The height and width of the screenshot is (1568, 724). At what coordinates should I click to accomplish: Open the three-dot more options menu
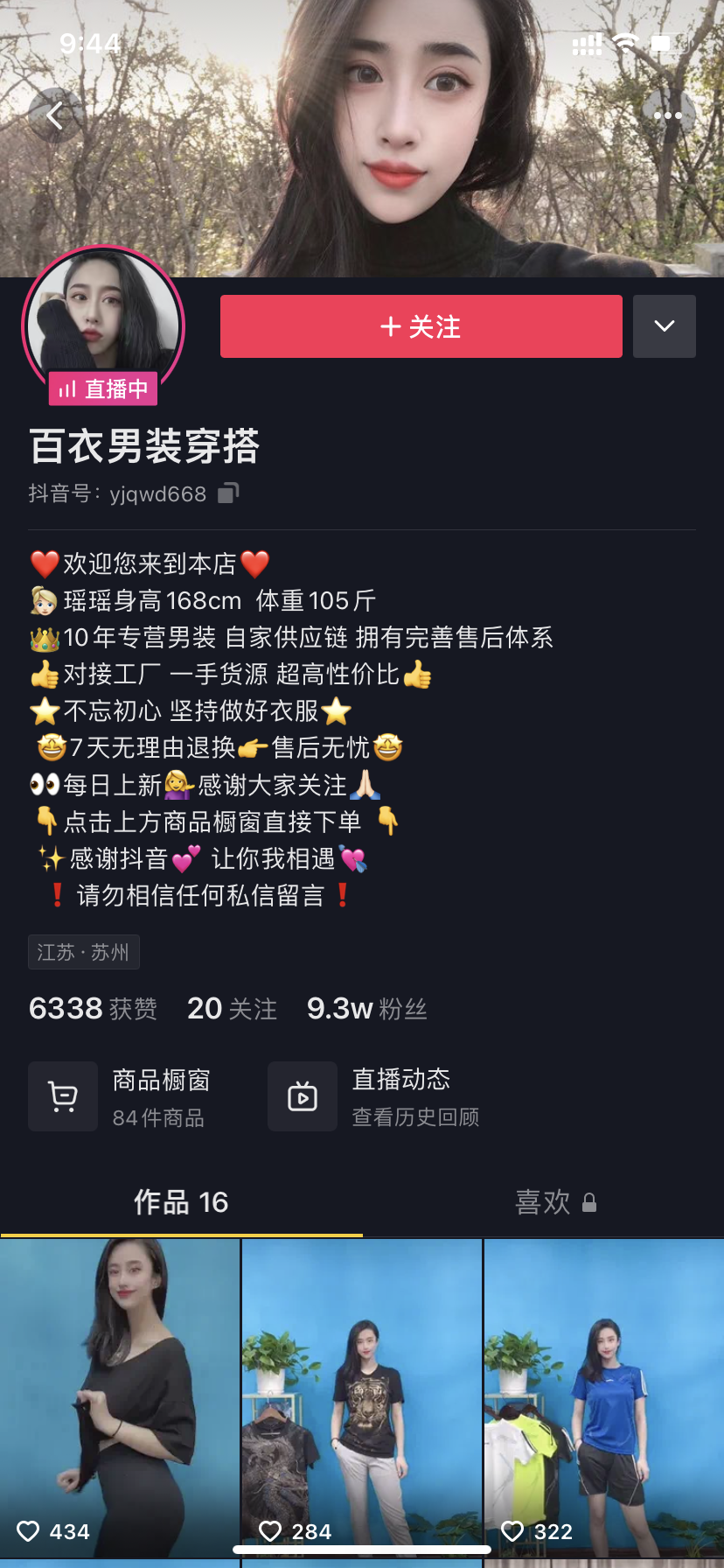coord(668,115)
